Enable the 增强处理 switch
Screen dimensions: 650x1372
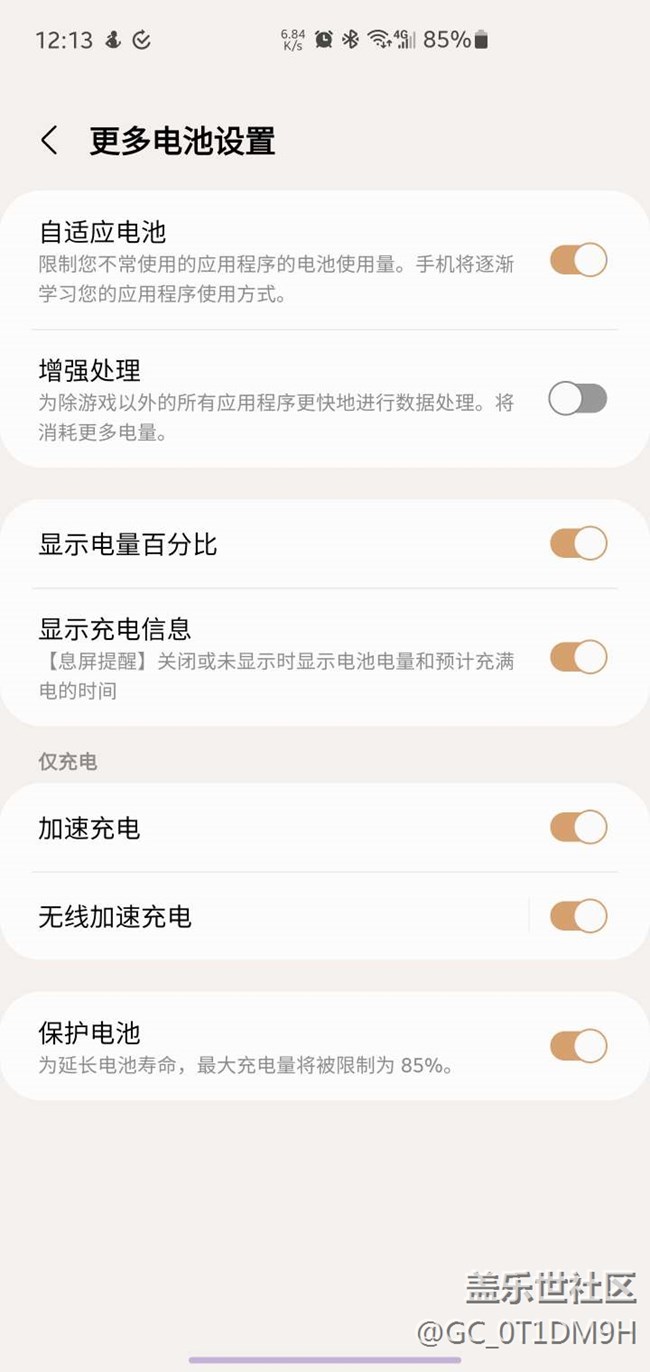click(578, 399)
